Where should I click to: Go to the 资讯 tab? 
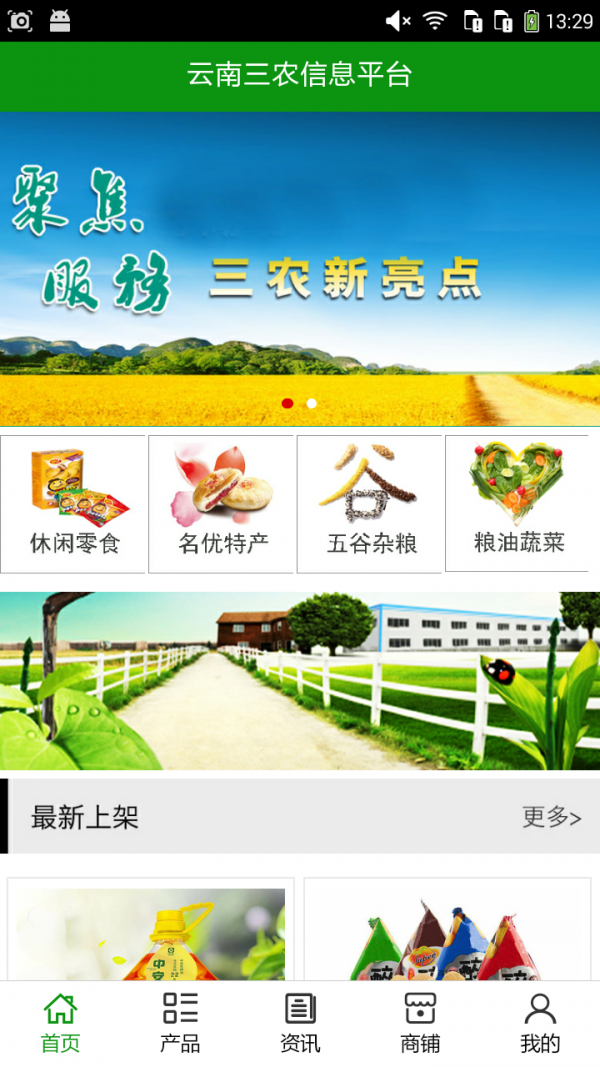tap(300, 1023)
